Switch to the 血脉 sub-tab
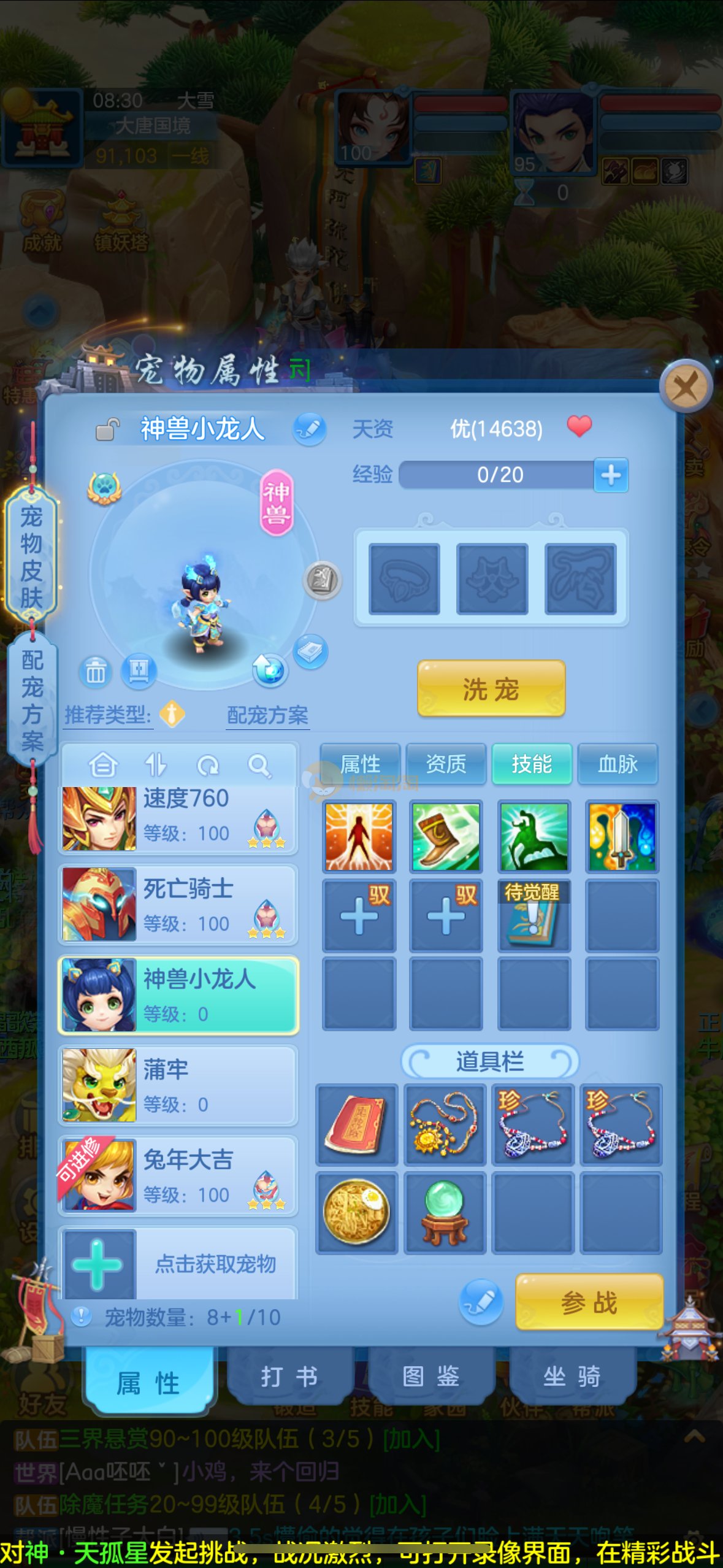 (x=618, y=764)
